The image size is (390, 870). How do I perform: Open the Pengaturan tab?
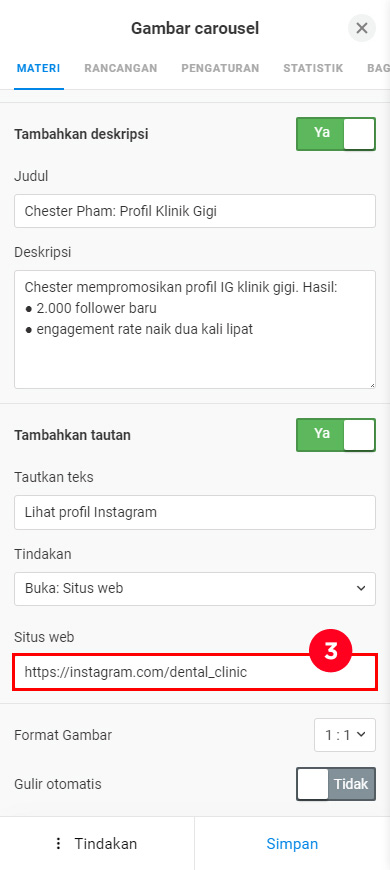pyautogui.click(x=220, y=68)
